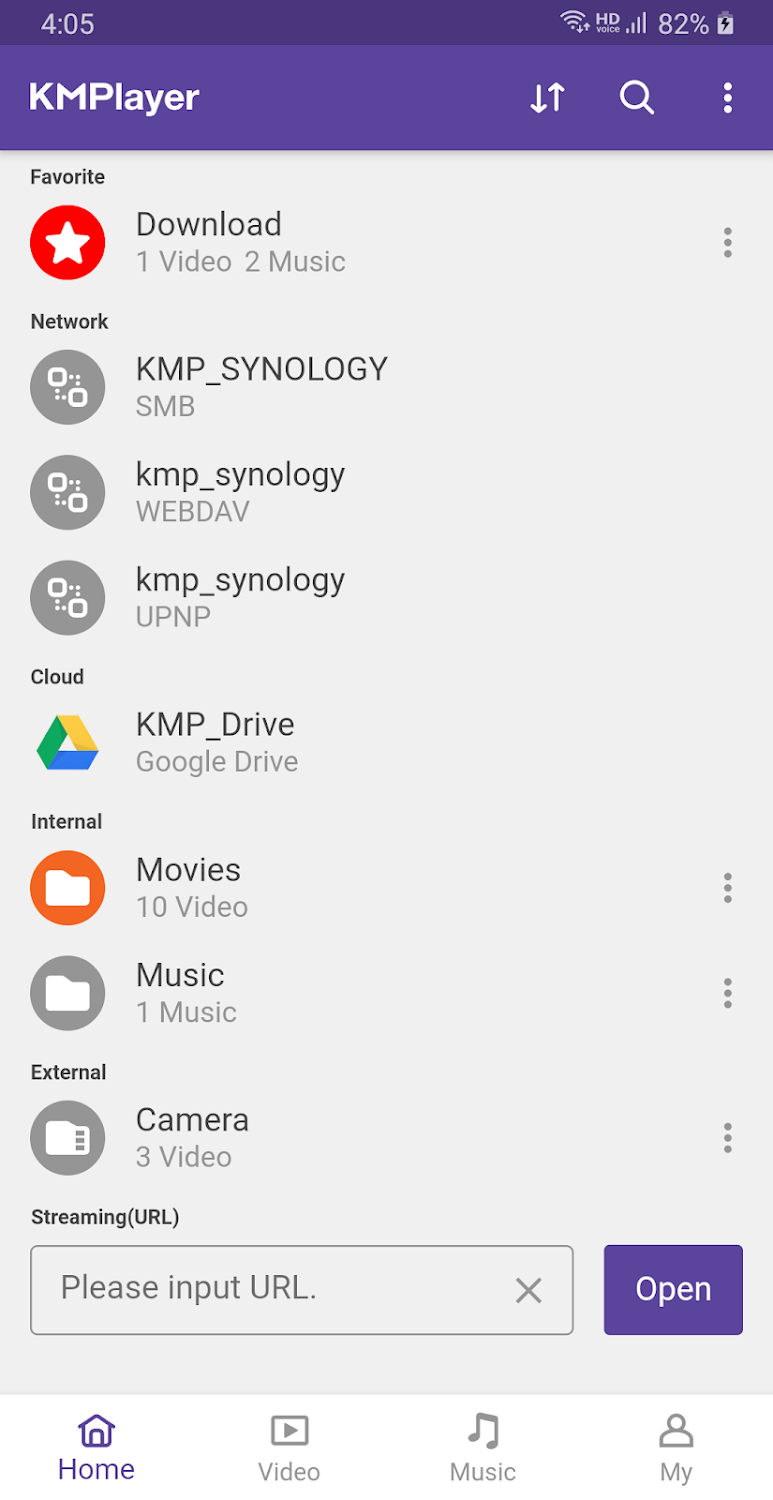The image size is (773, 1500).
Task: Open KMP_Drive on Google Drive
Action: click(386, 742)
